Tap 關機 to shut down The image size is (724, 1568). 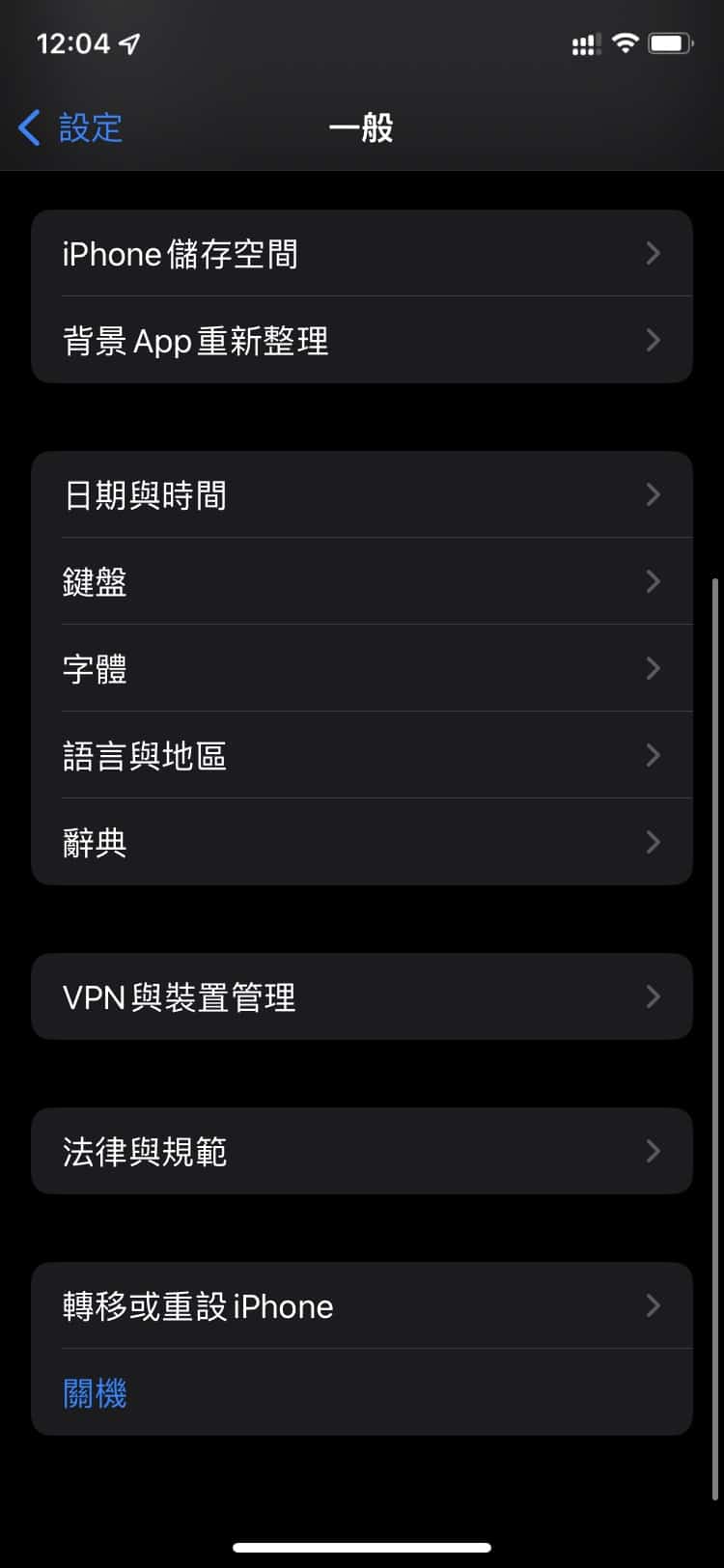(x=96, y=1393)
